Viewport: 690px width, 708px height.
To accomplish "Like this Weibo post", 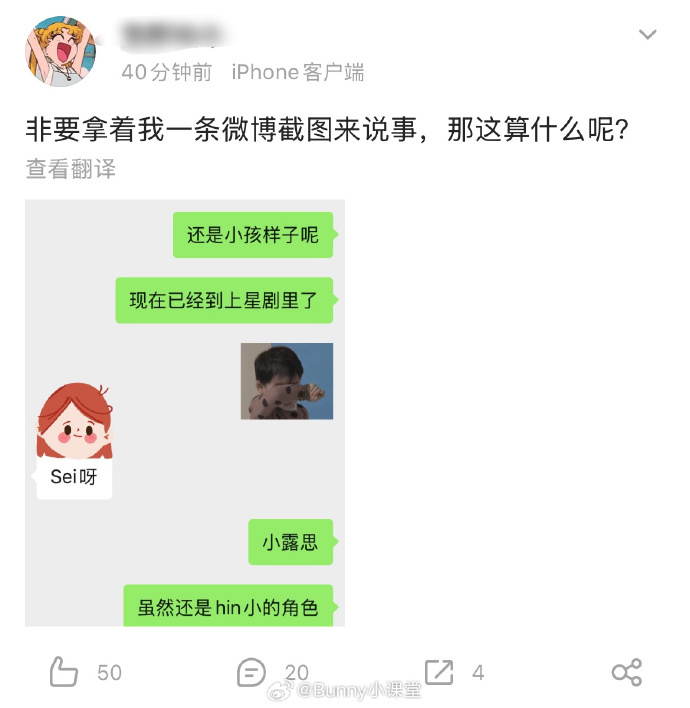I will tap(65, 672).
